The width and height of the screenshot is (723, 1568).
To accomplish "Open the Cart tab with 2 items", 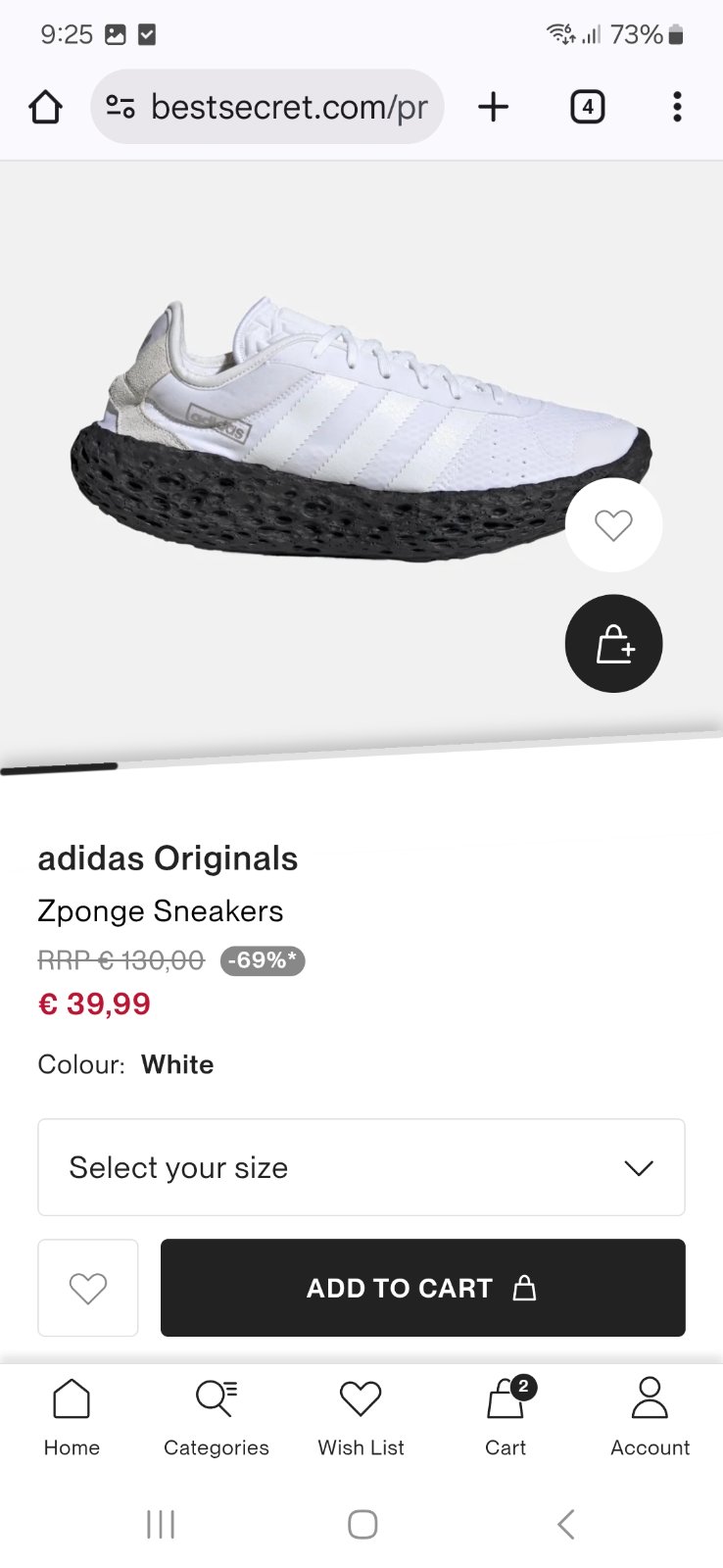I will [506, 1416].
